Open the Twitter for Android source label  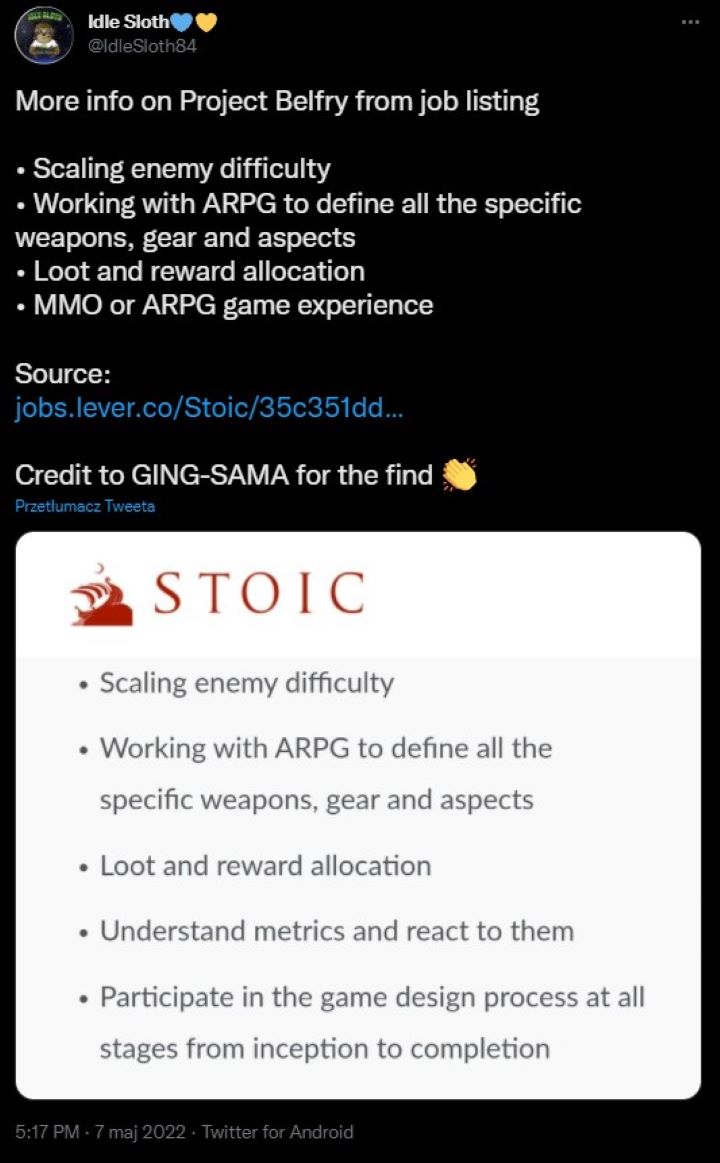(277, 1132)
